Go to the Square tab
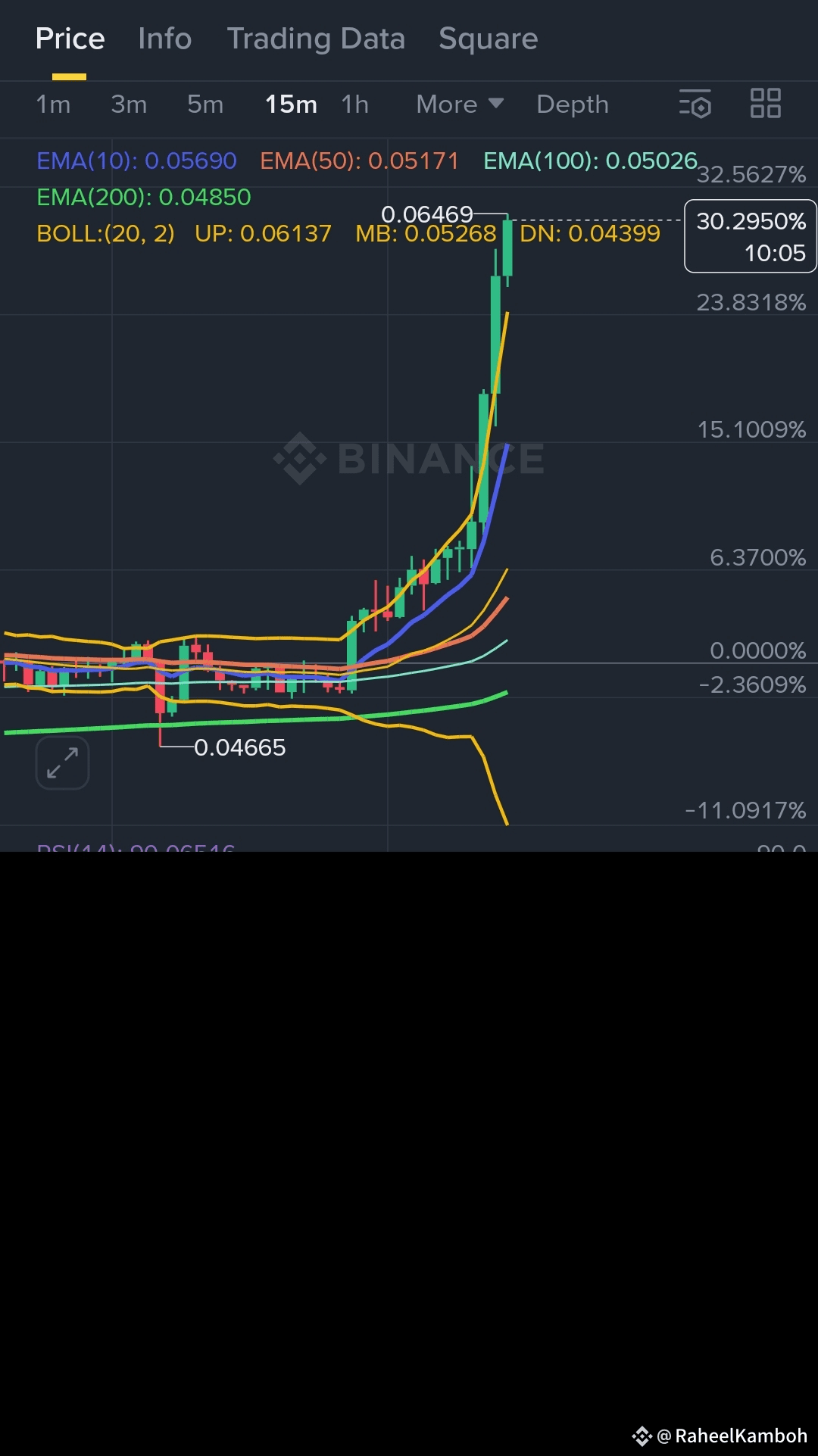 pyautogui.click(x=489, y=39)
